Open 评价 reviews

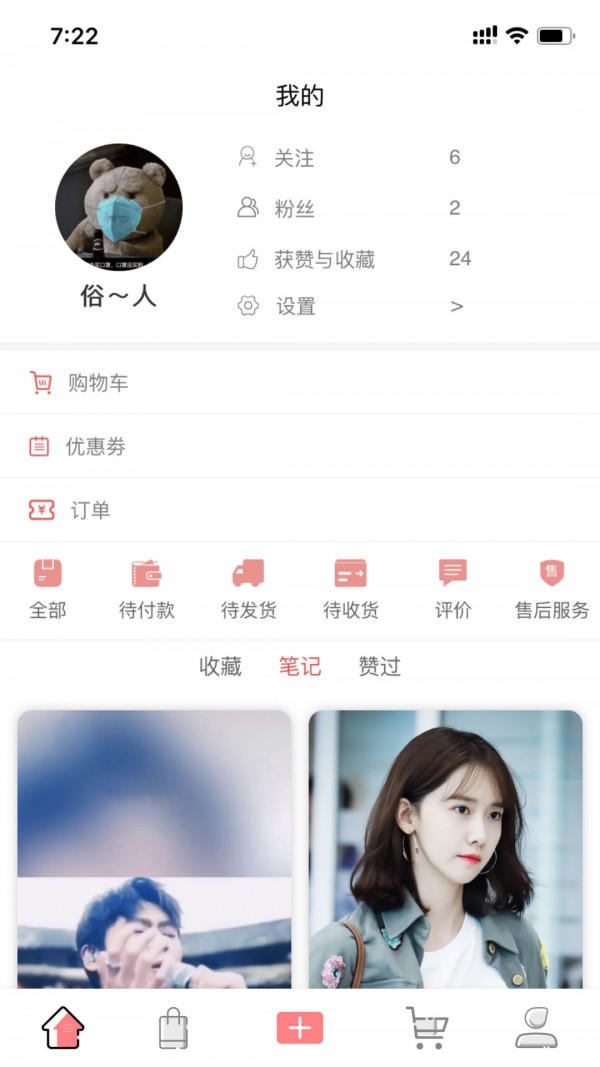(x=452, y=590)
